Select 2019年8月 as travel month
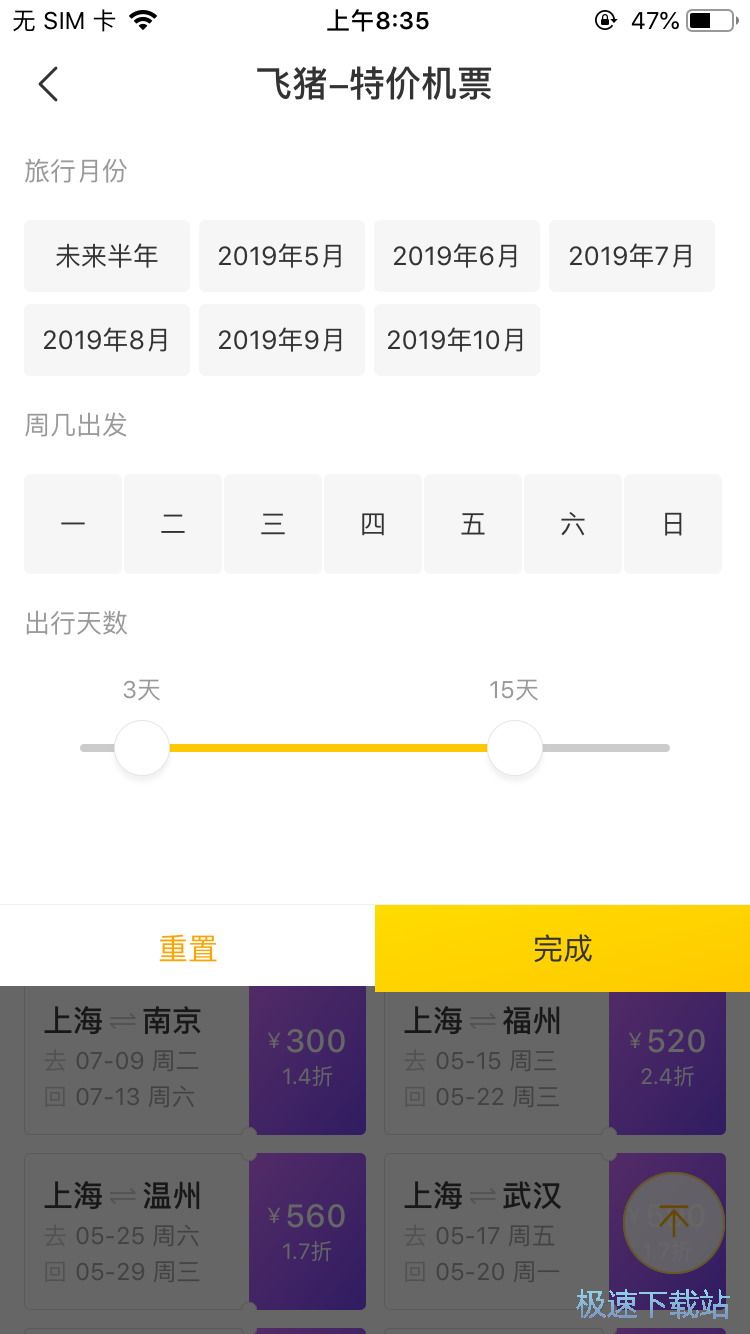The width and height of the screenshot is (750, 1334). point(106,339)
